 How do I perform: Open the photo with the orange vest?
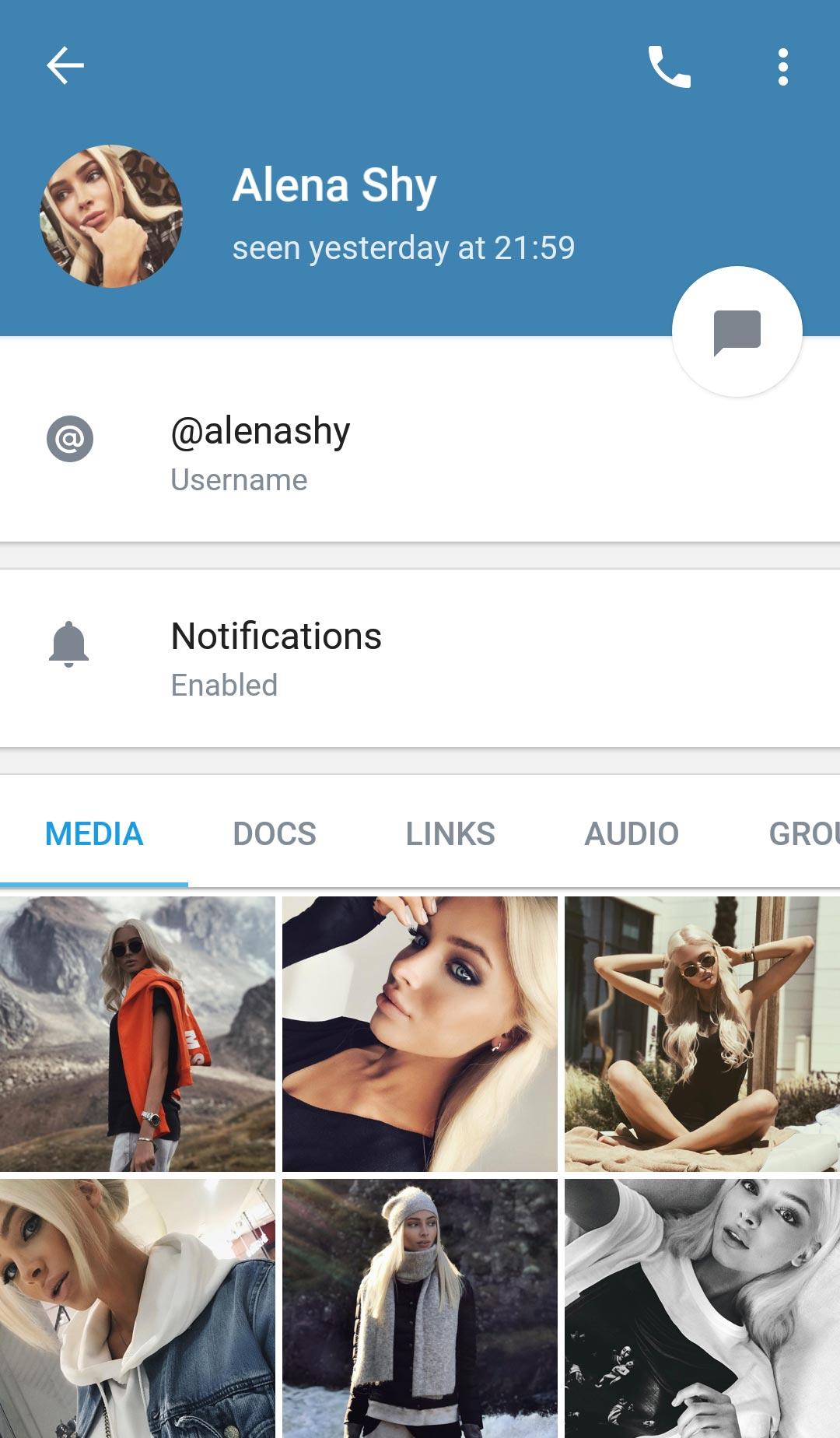click(138, 1033)
